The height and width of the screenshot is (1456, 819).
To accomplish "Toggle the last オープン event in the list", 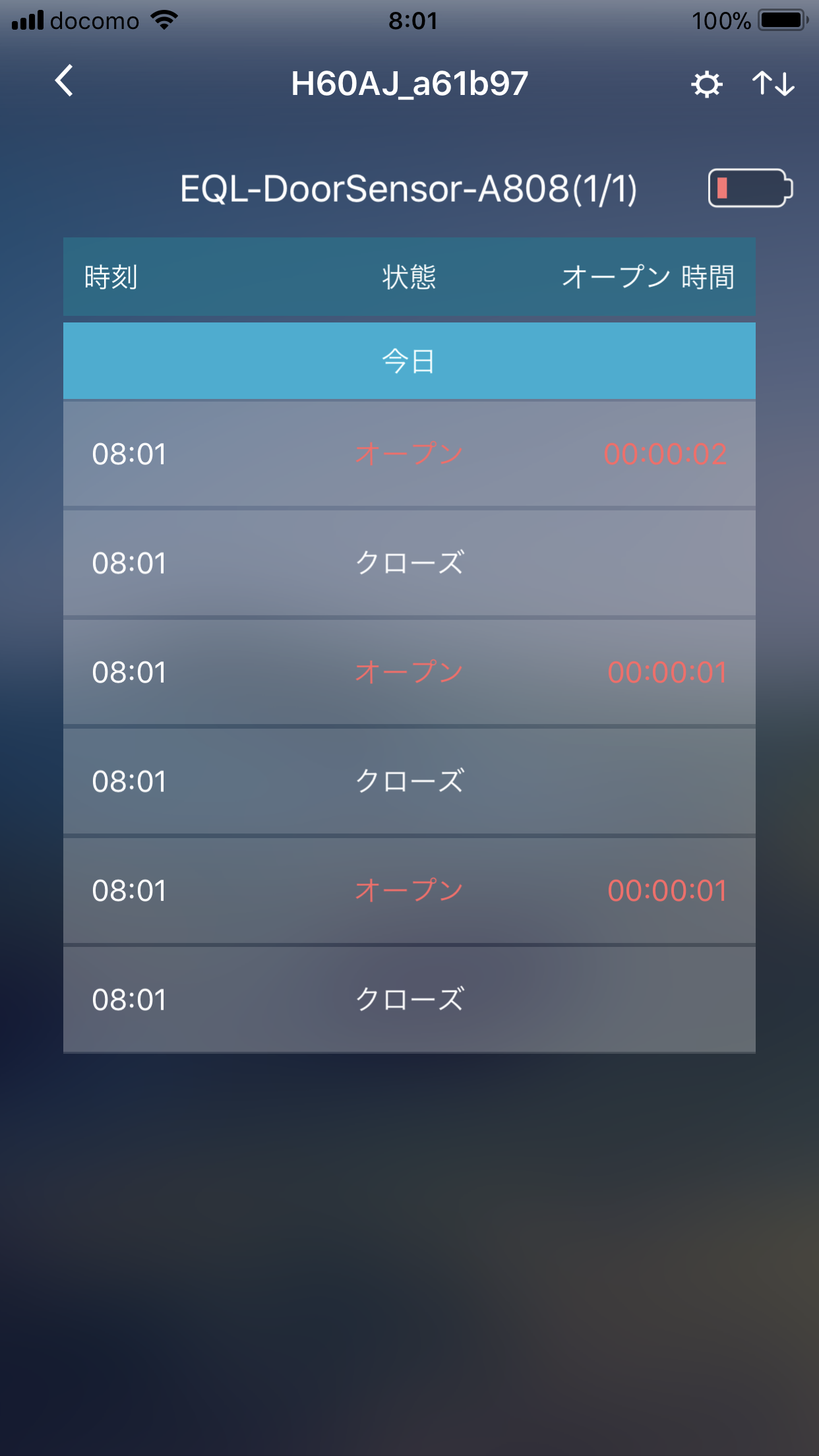I will [409, 890].
